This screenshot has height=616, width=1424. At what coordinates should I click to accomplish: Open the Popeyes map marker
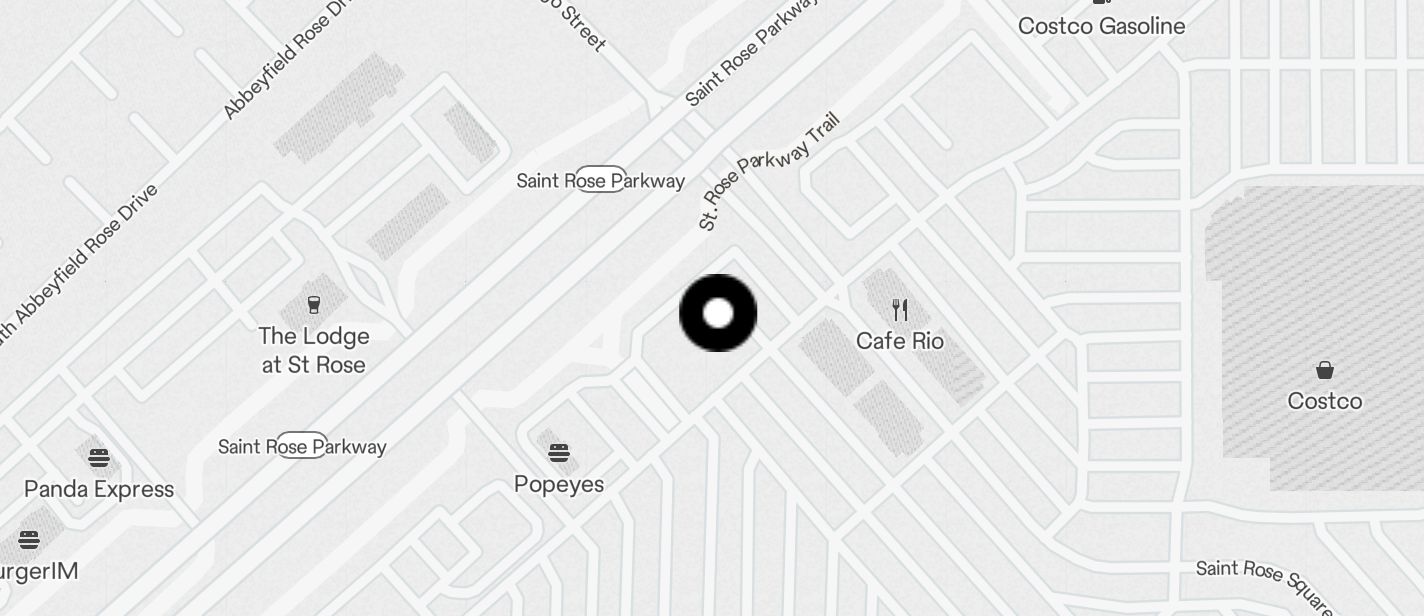click(x=559, y=453)
